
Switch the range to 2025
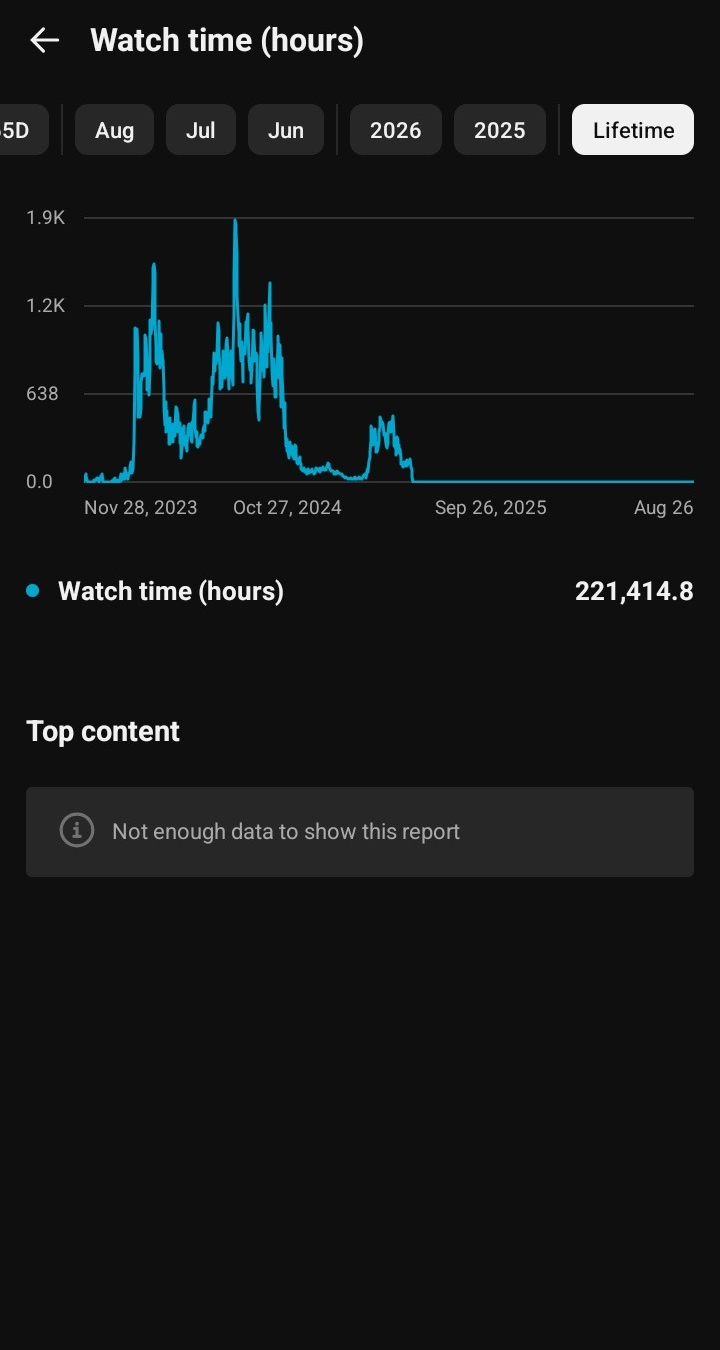pos(500,130)
